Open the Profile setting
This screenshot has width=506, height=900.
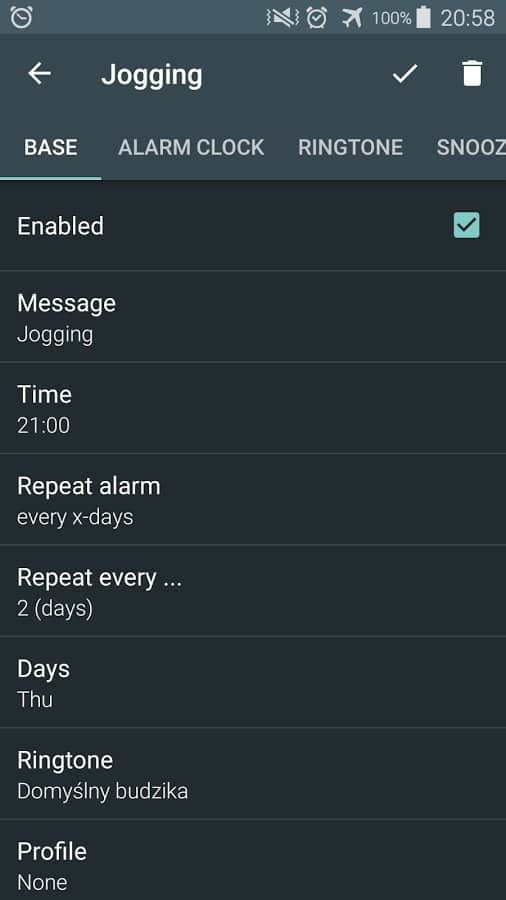(253, 860)
